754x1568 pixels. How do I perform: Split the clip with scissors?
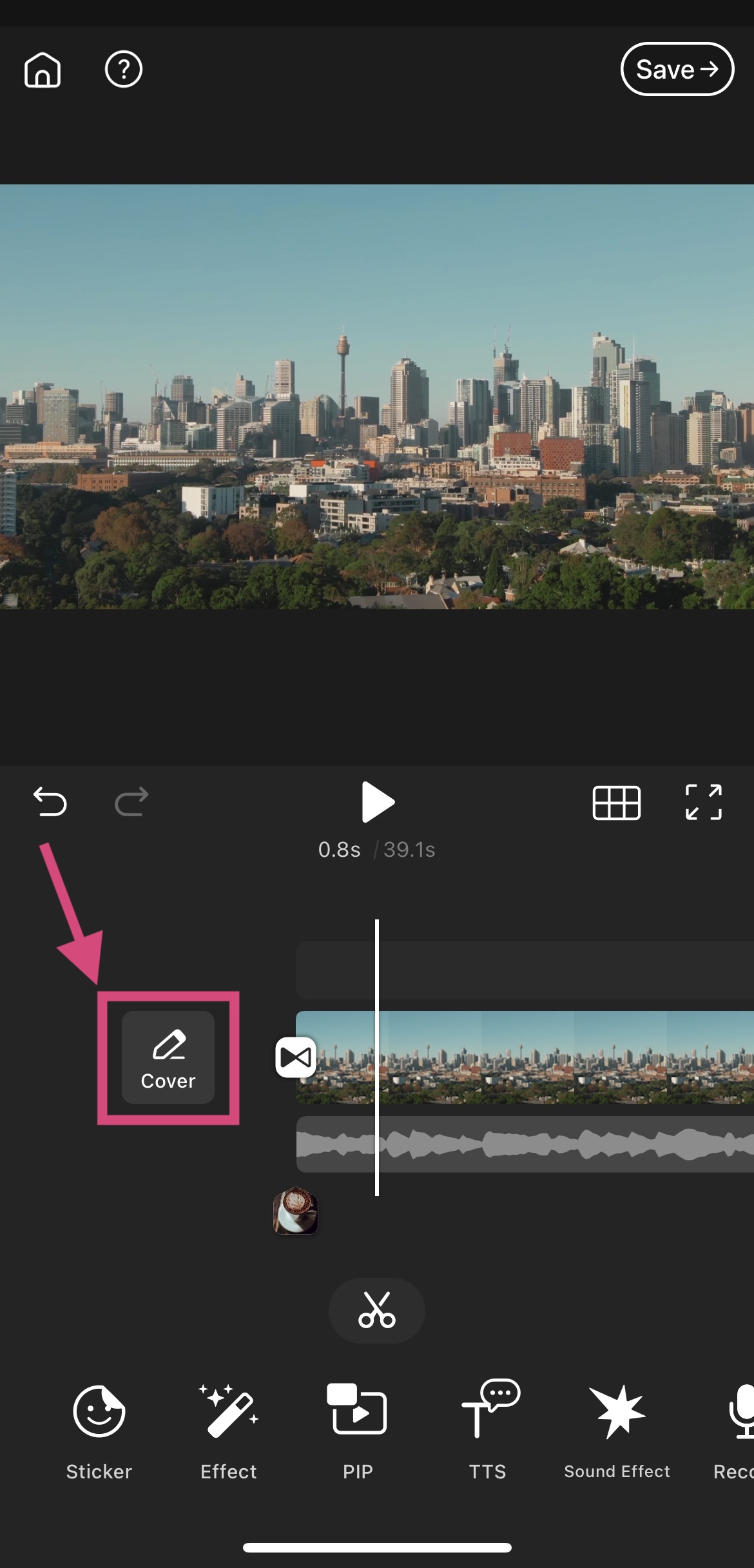click(x=377, y=1310)
